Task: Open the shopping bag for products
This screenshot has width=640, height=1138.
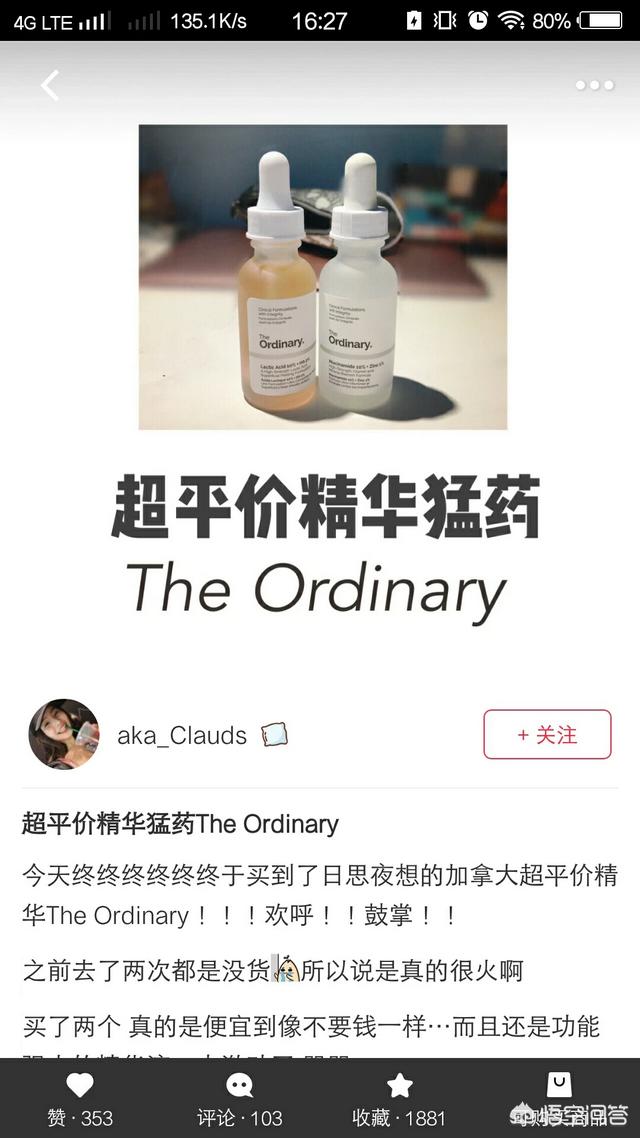Action: pos(559,1086)
